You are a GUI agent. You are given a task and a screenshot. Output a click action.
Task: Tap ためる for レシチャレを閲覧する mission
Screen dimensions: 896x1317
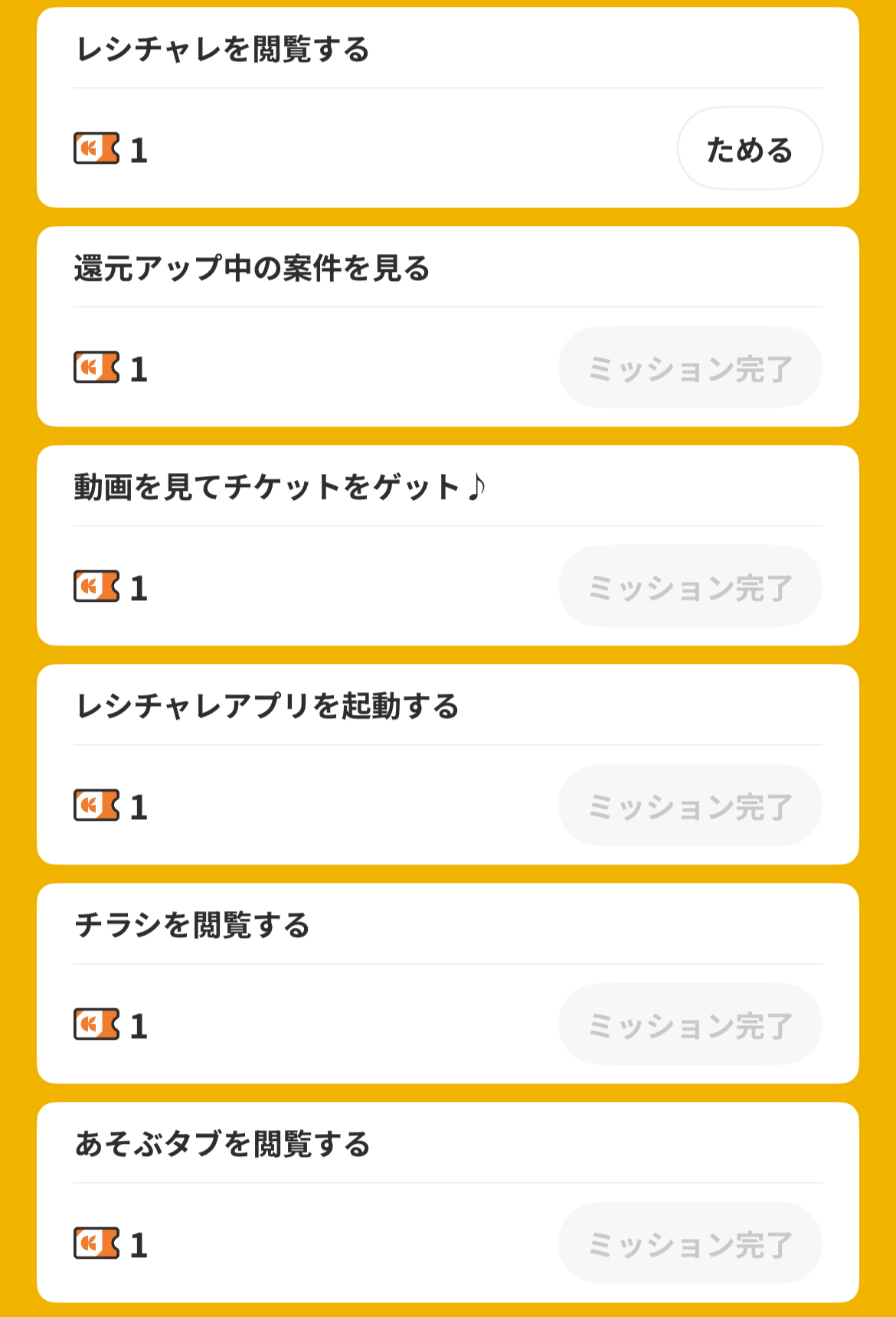pos(749,149)
